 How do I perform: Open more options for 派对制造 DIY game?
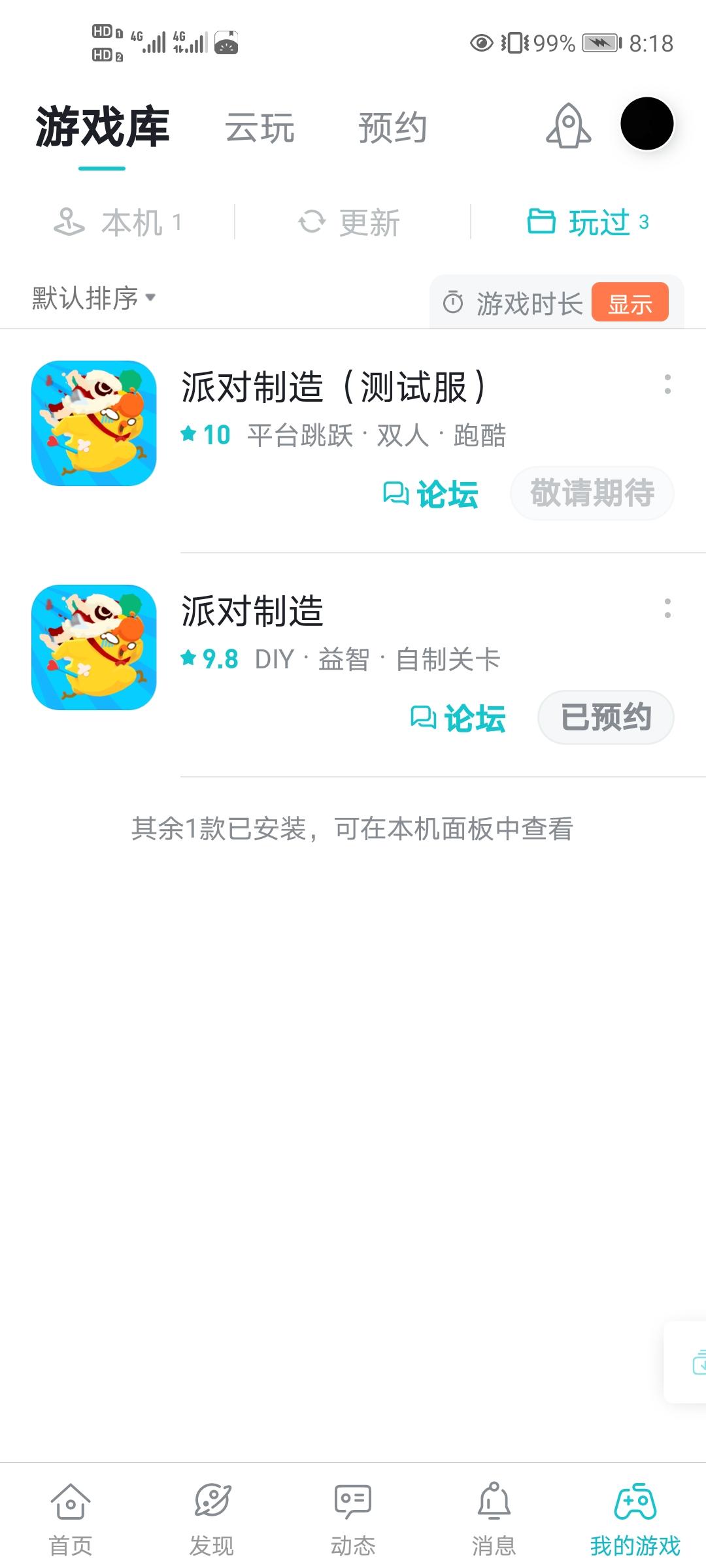pos(667,608)
